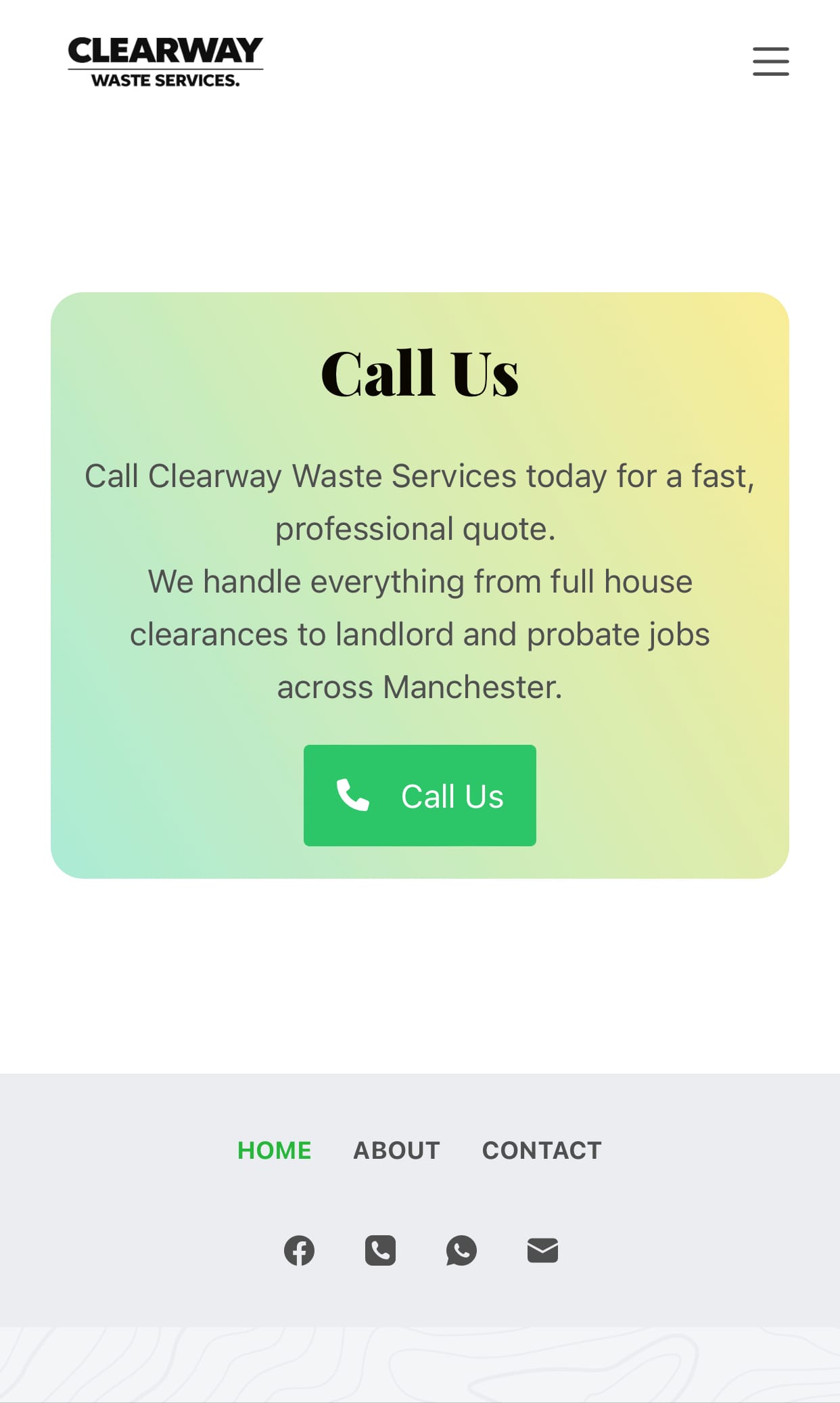Tap the Clearway Waste Services logo
Image resolution: width=840 pixels, height=1403 pixels.
(166, 62)
